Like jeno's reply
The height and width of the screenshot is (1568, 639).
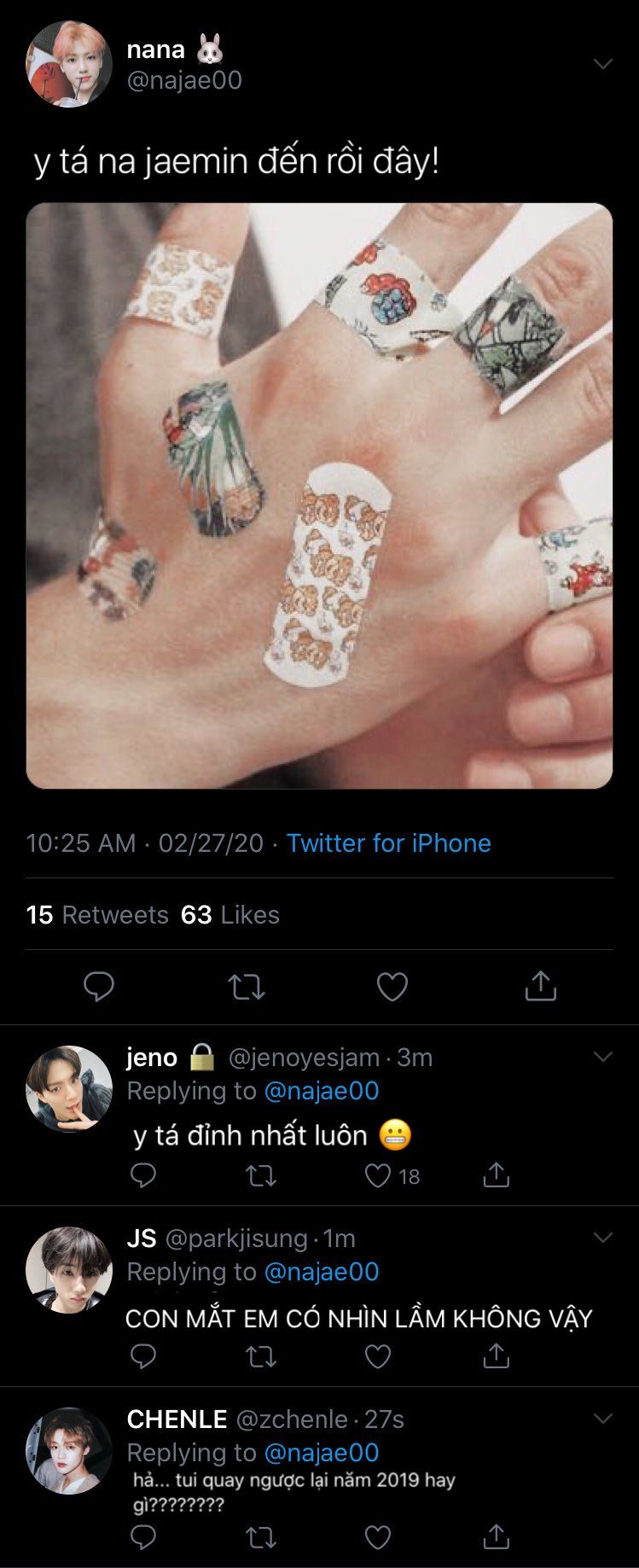coord(378,1176)
